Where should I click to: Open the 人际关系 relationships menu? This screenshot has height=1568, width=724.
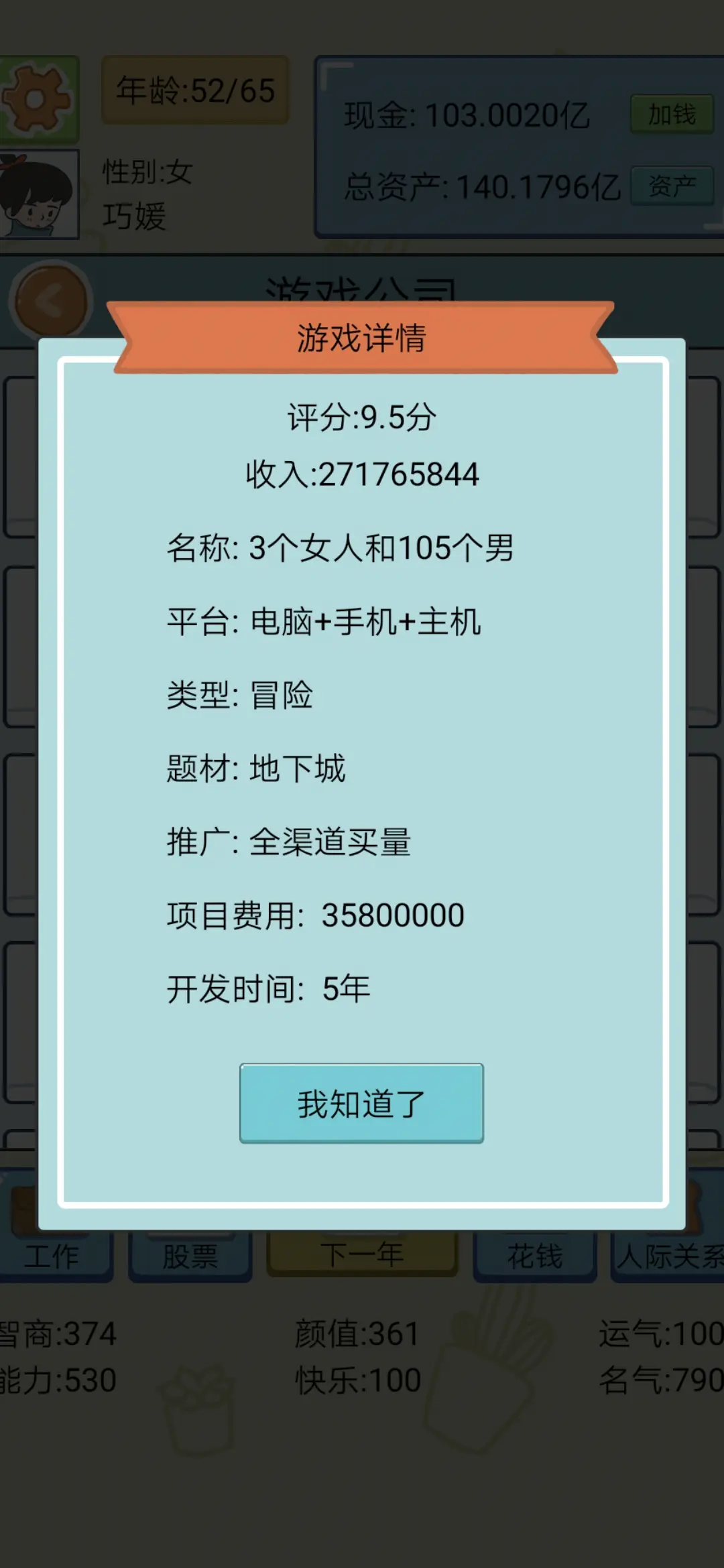point(669,1256)
